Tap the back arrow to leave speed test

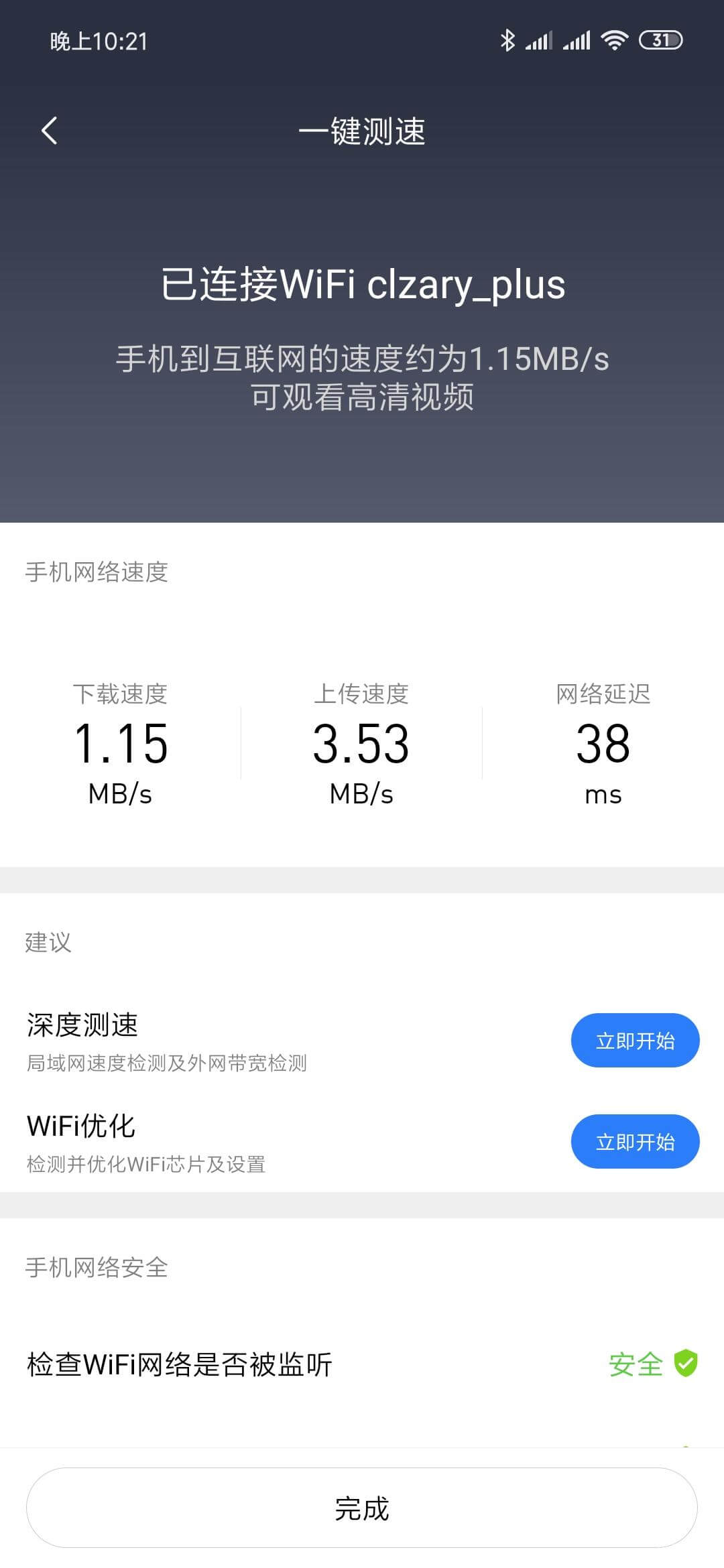pyautogui.click(x=49, y=131)
